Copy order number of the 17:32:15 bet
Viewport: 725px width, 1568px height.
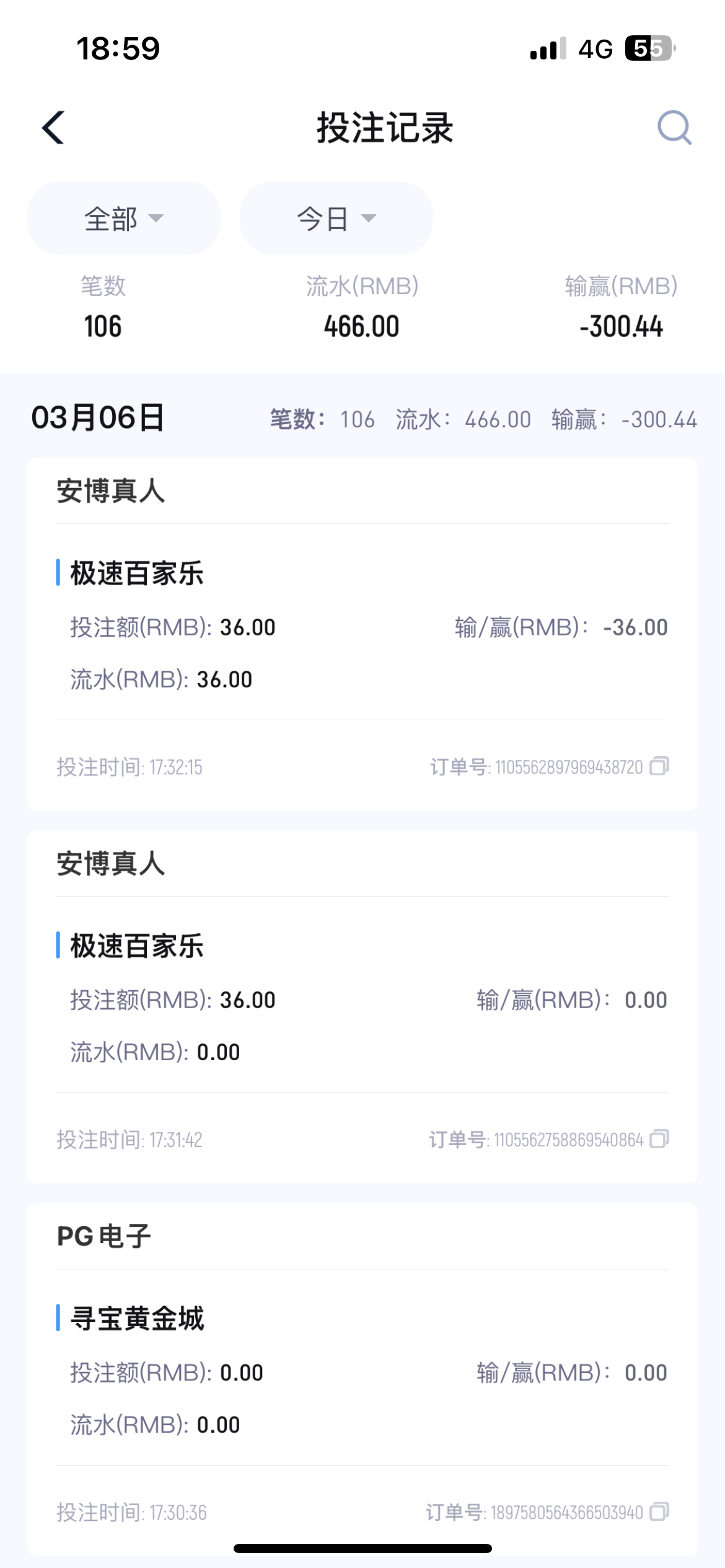click(659, 767)
